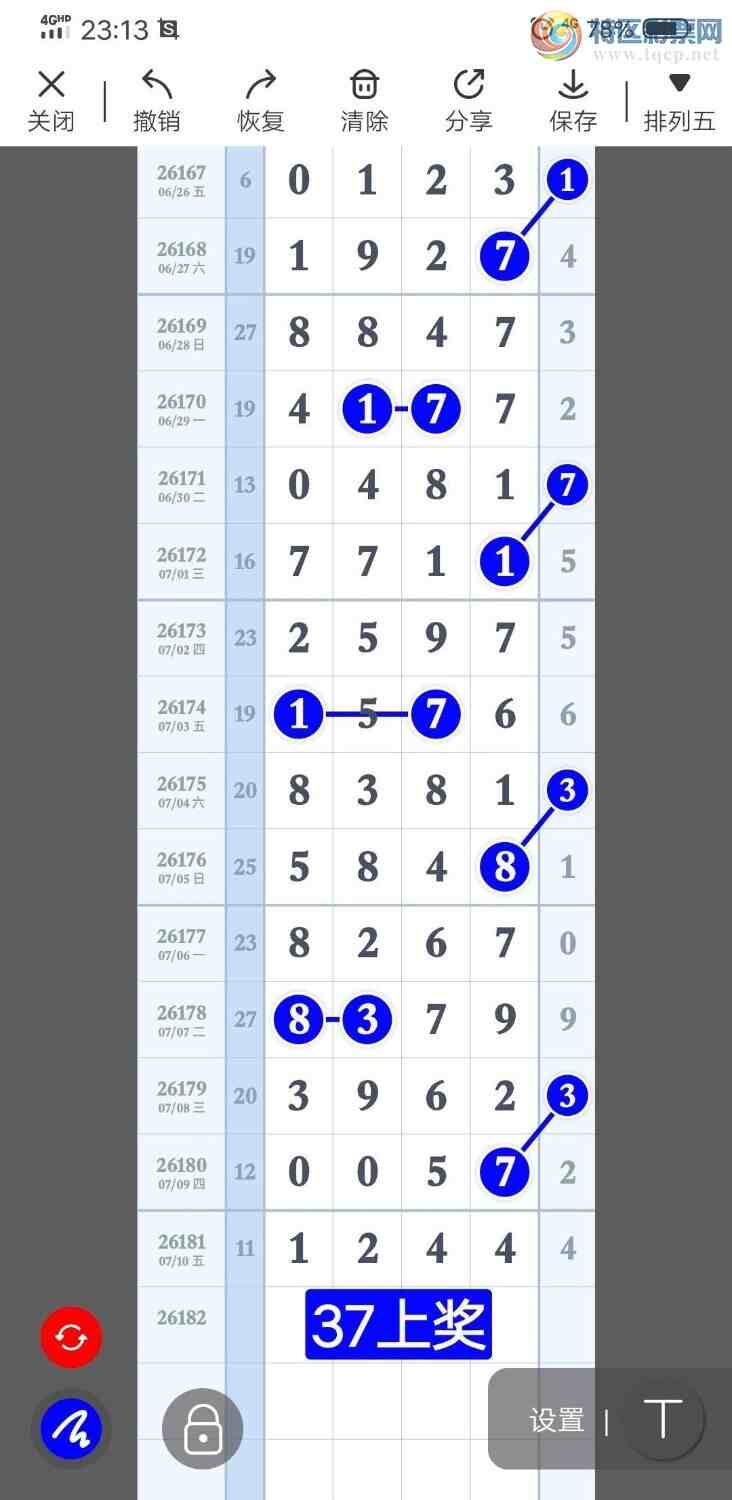Close the chart editor
The height and width of the screenshot is (1500, 732).
click(51, 101)
